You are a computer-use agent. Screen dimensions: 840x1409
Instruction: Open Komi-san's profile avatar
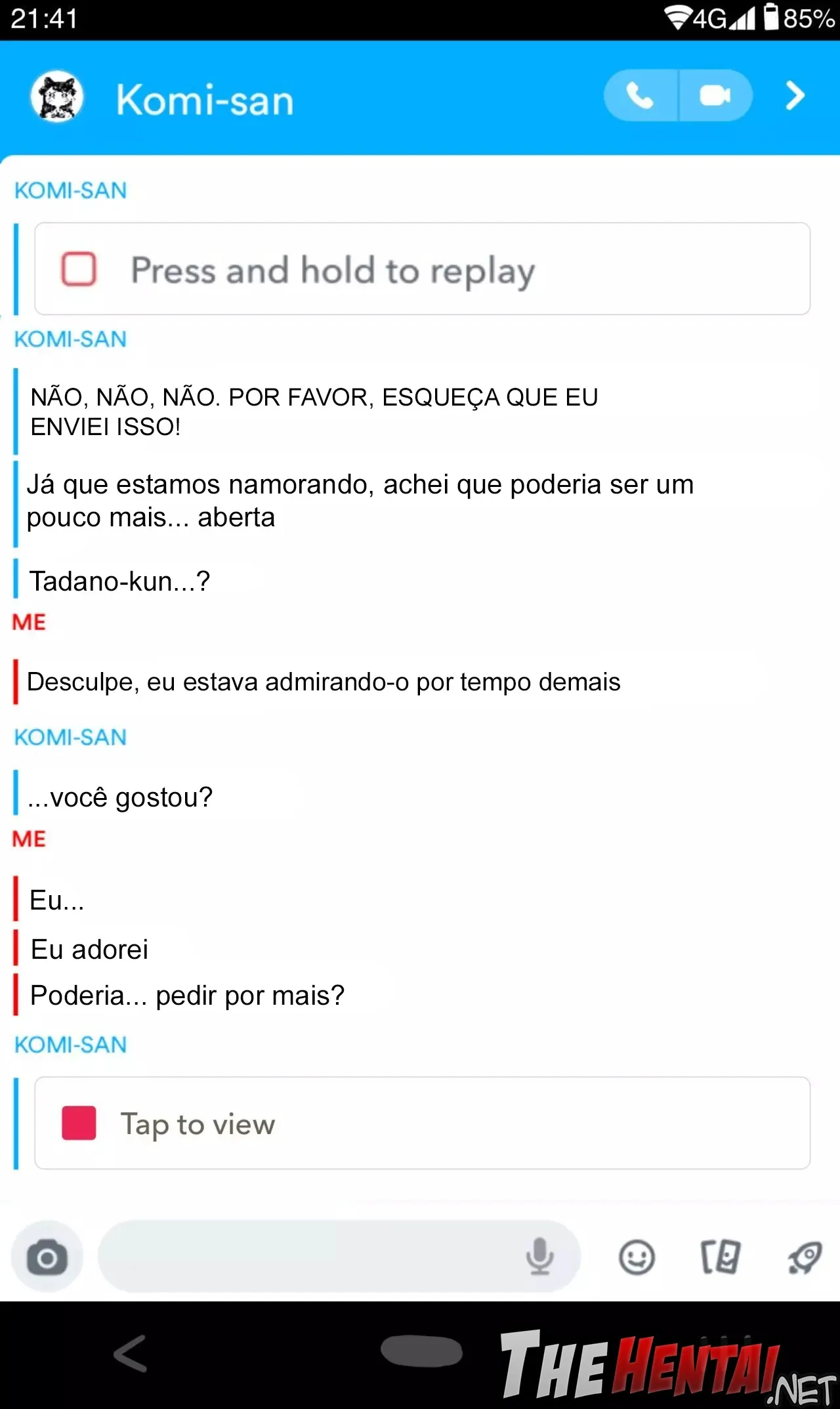click(57, 97)
